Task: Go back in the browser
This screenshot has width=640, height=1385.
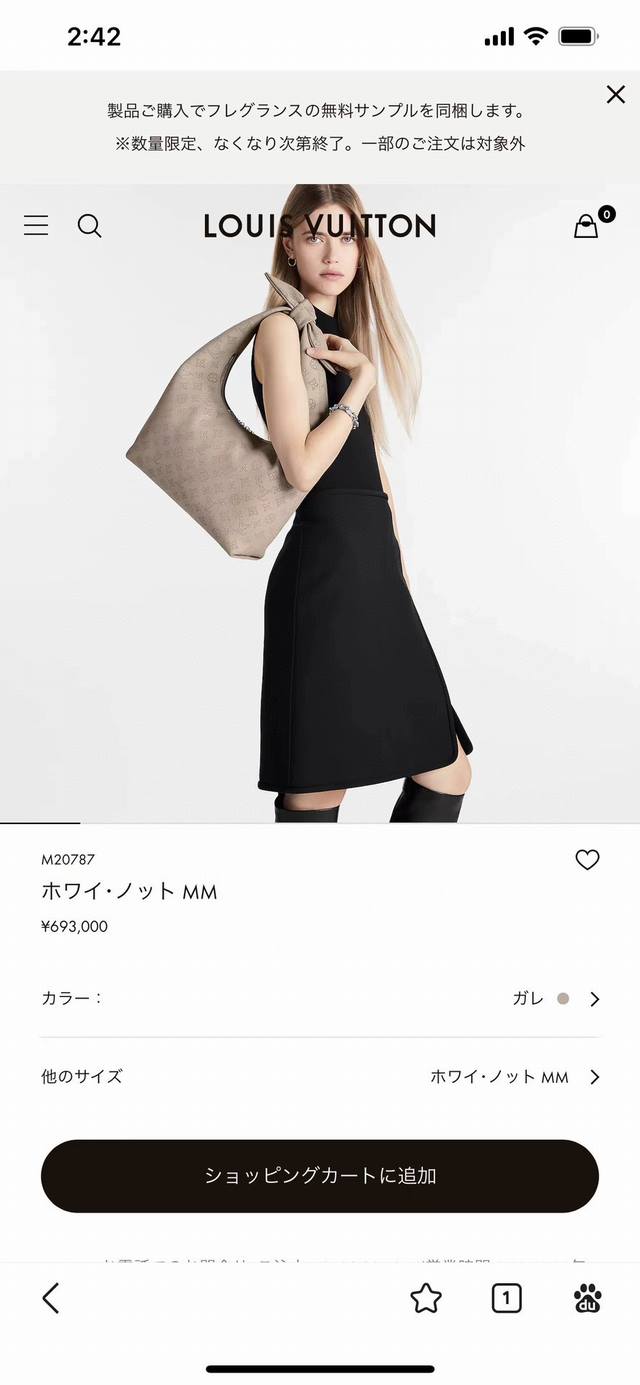Action: point(51,1298)
